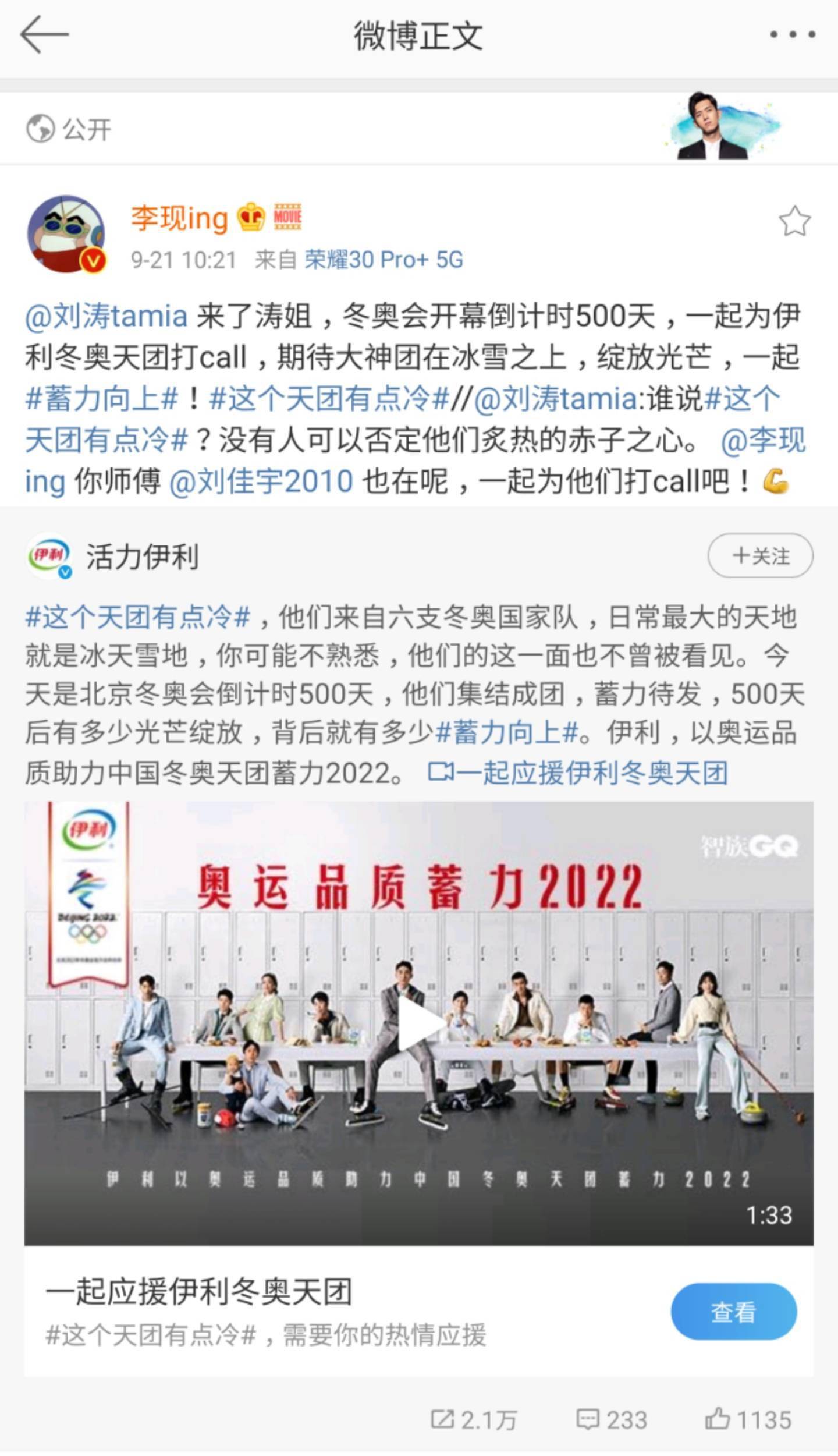Play the 奥运品质蓄力2022 video
Screen dimensions: 838x1456
coord(419,1025)
